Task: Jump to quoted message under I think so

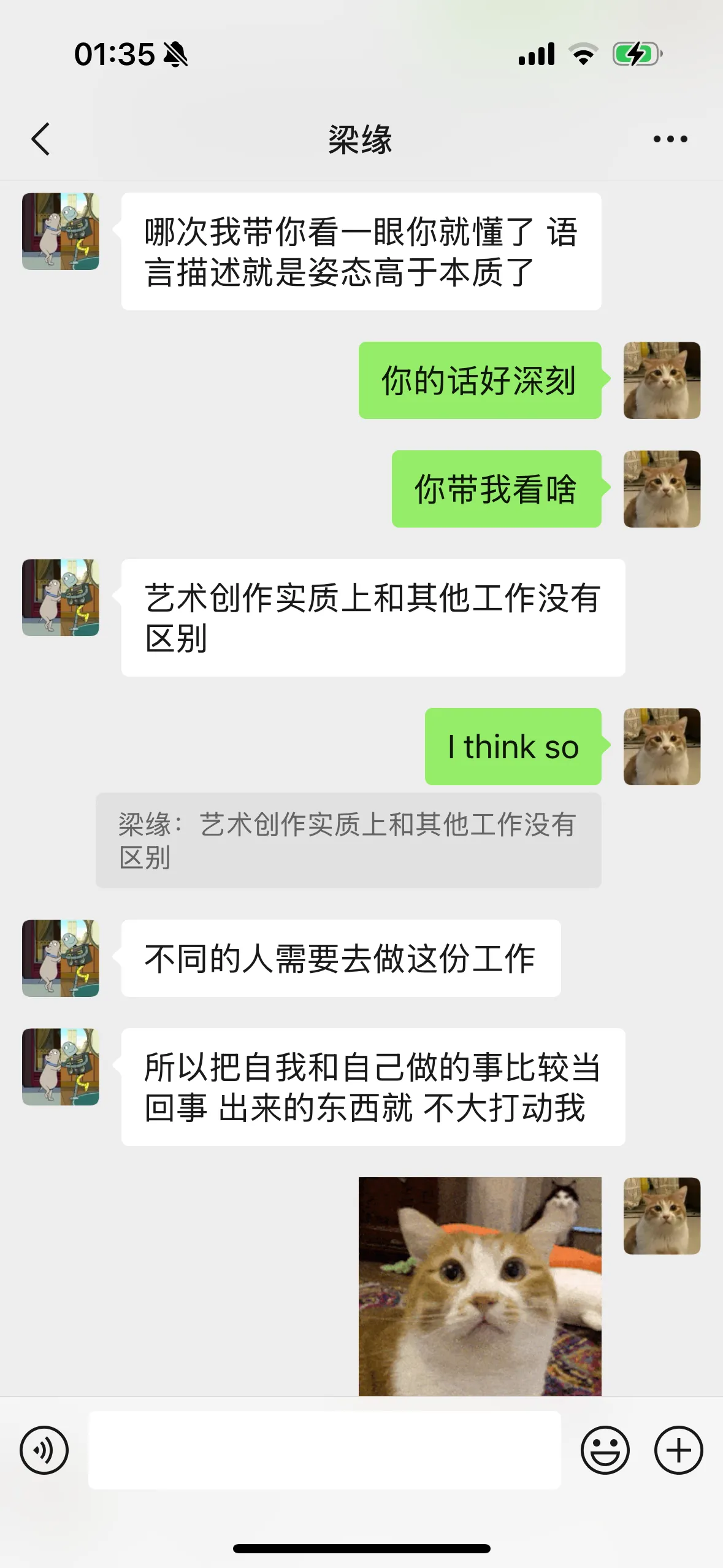Action: coord(348,840)
